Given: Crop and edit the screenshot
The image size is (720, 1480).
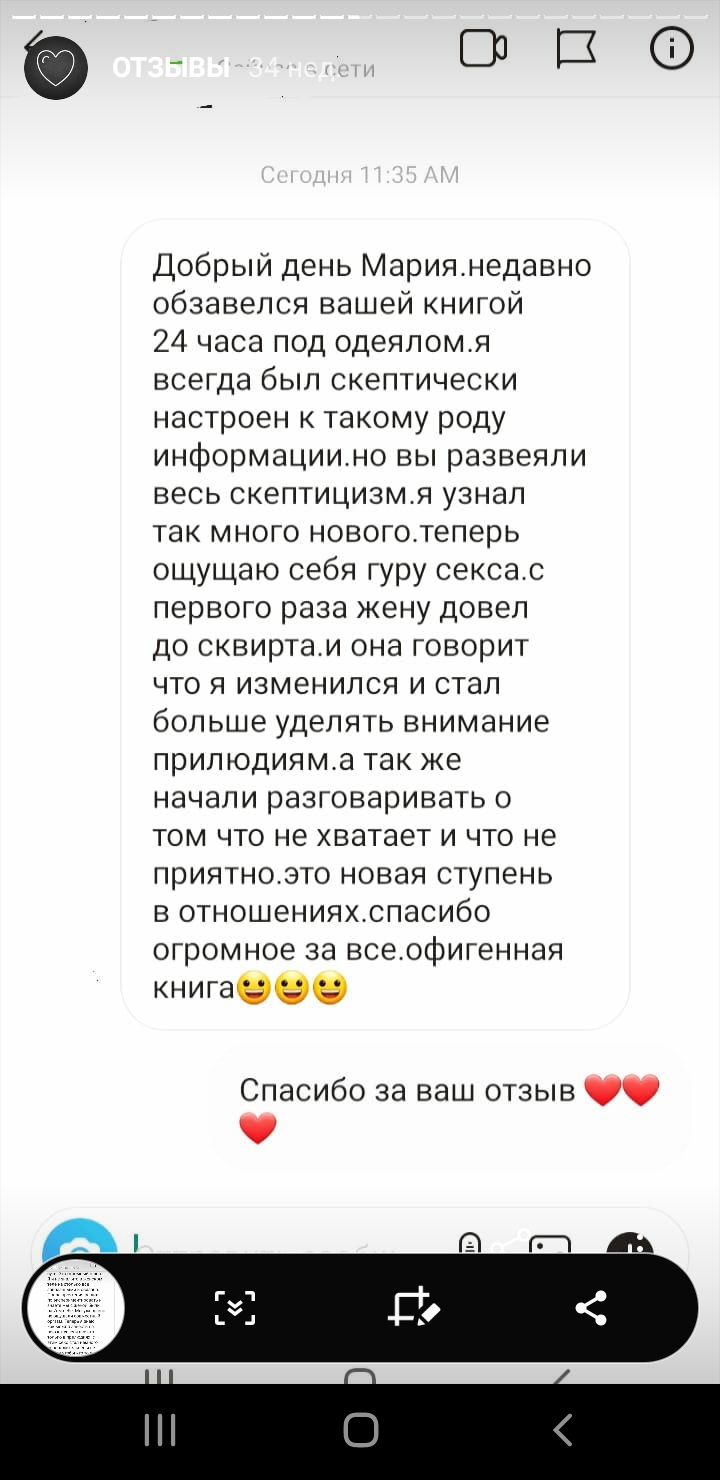Looking at the screenshot, I should click(412, 1308).
